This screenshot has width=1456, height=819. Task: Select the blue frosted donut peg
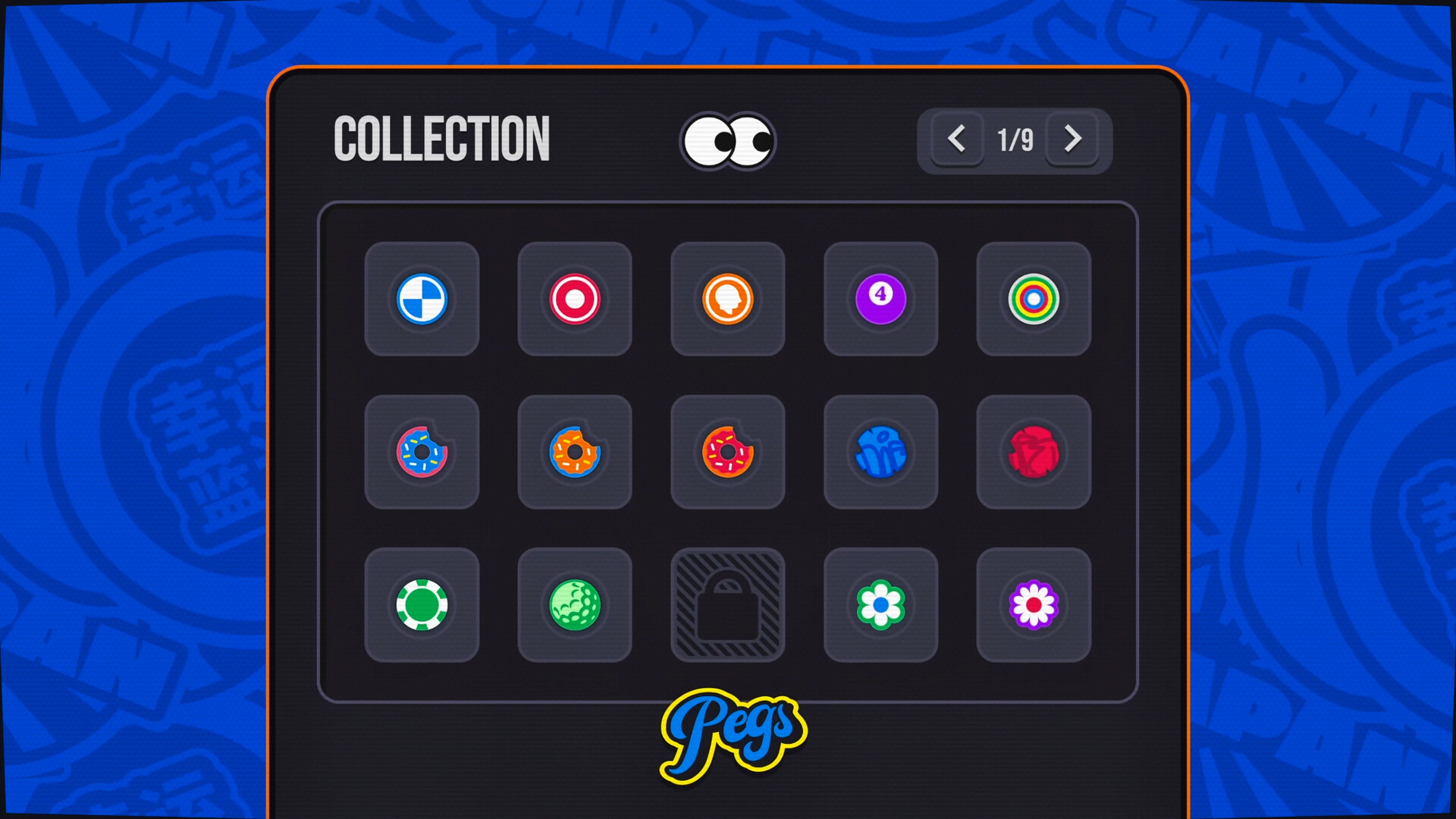pos(422,452)
